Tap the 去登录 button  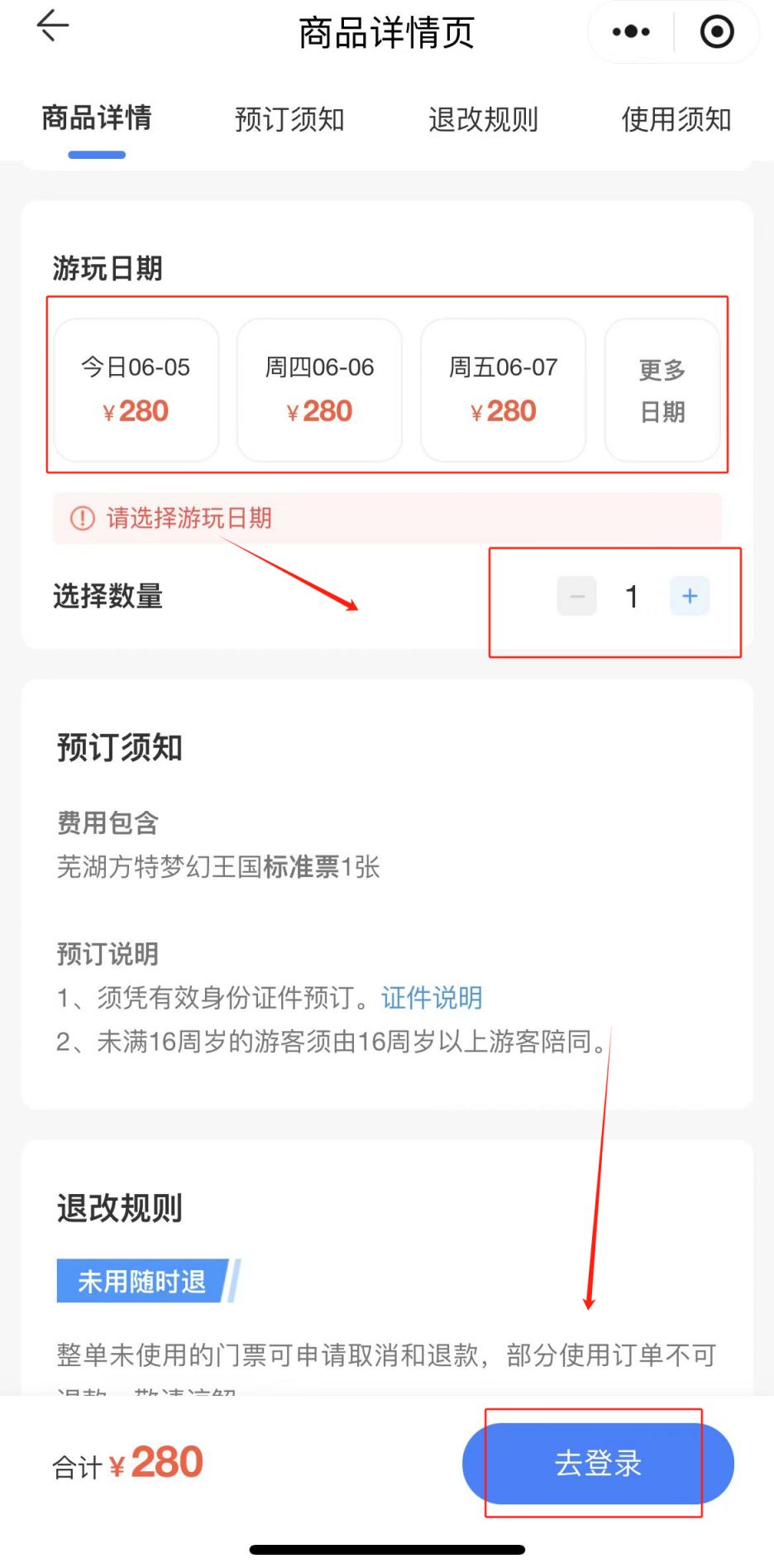598,1463
